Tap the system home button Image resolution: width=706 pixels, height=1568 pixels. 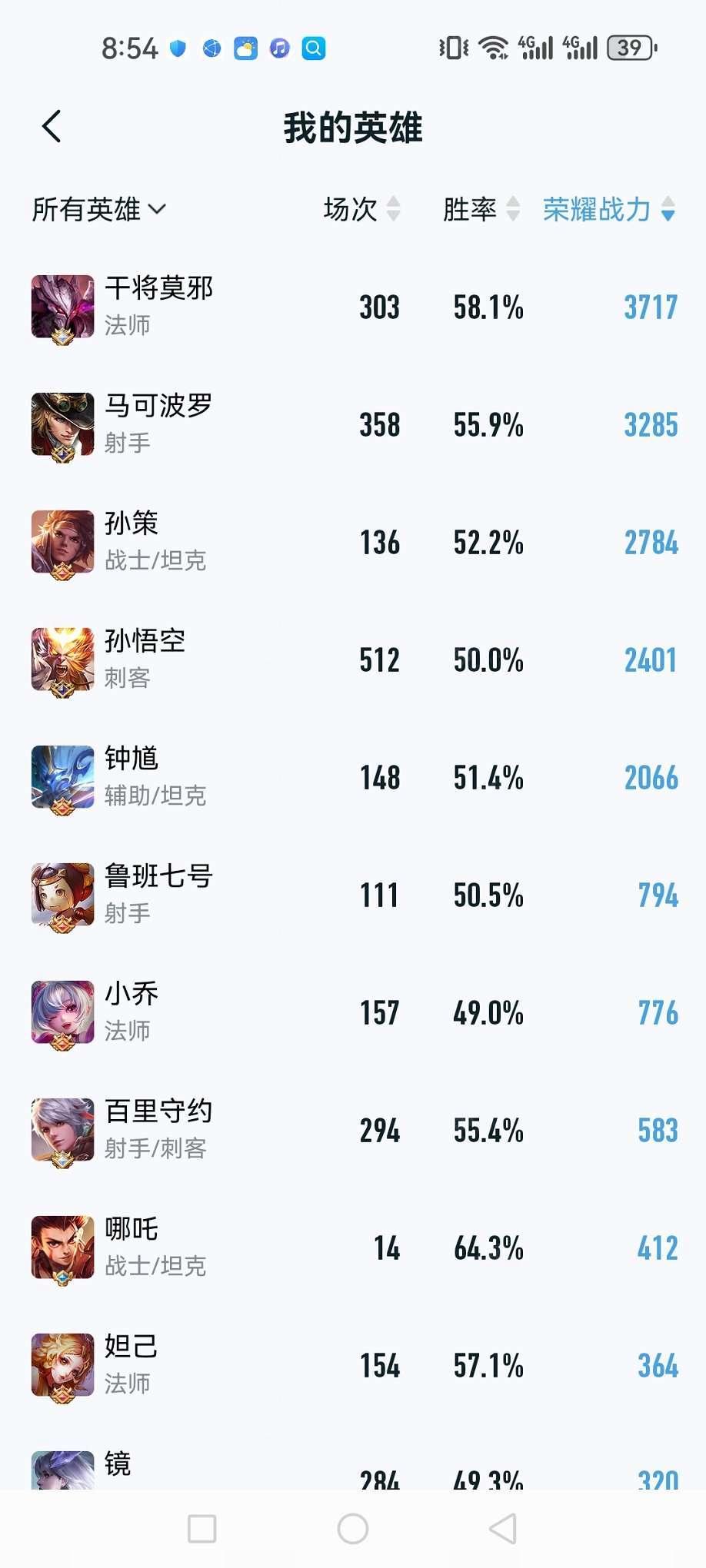353,1529
